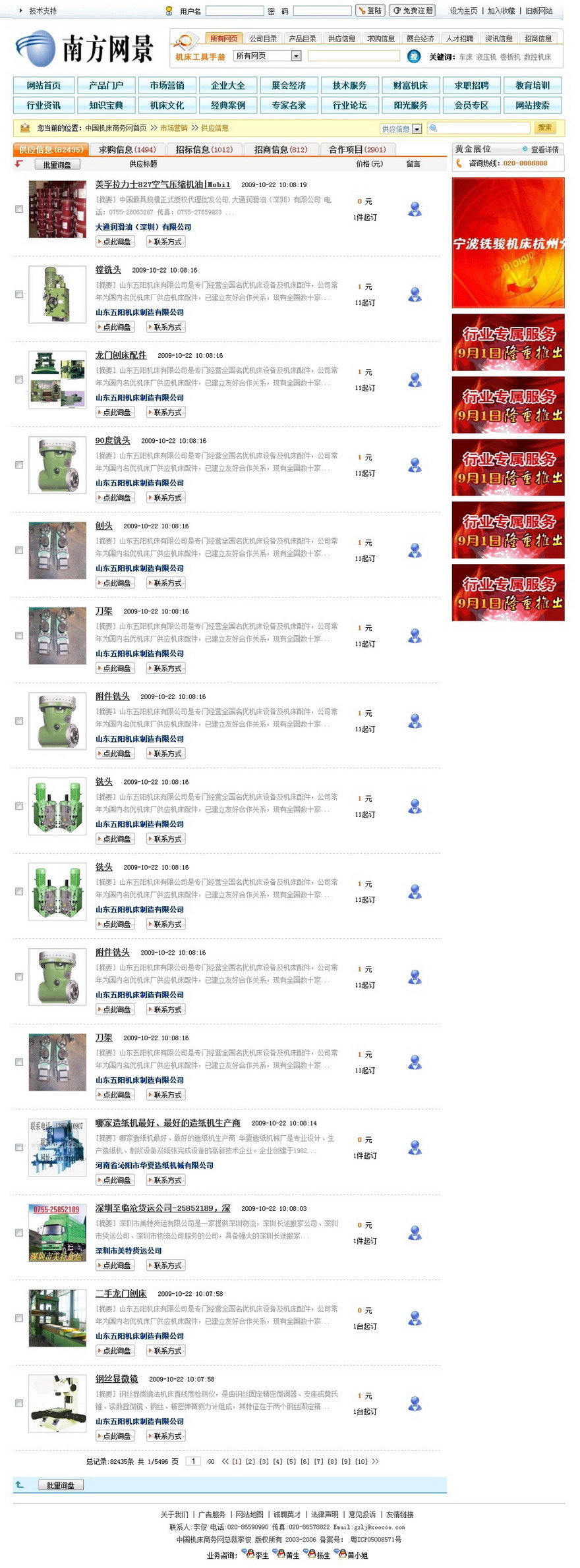This screenshot has height=1568, width=580.
Task: Select the 招标信息 tab
Action: [x=204, y=150]
